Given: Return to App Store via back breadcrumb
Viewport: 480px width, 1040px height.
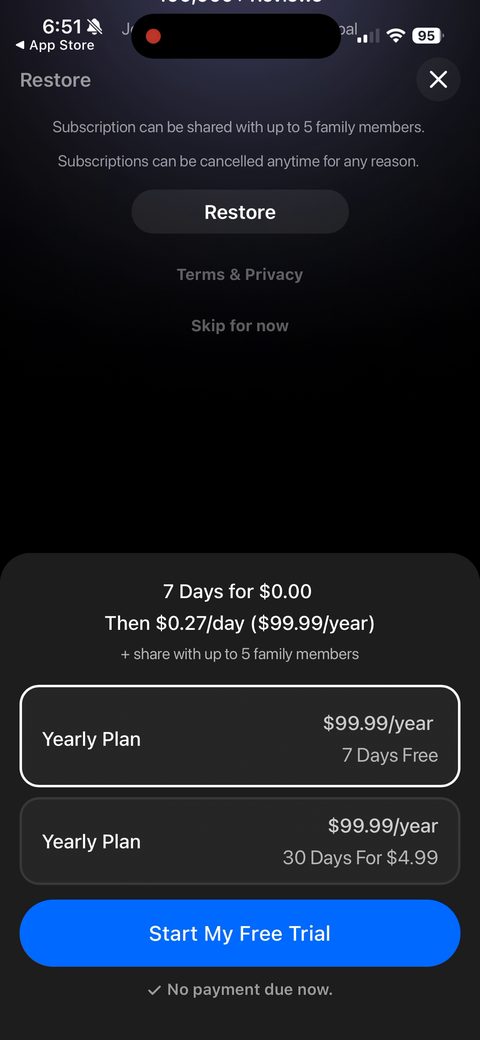Looking at the screenshot, I should coord(55,46).
